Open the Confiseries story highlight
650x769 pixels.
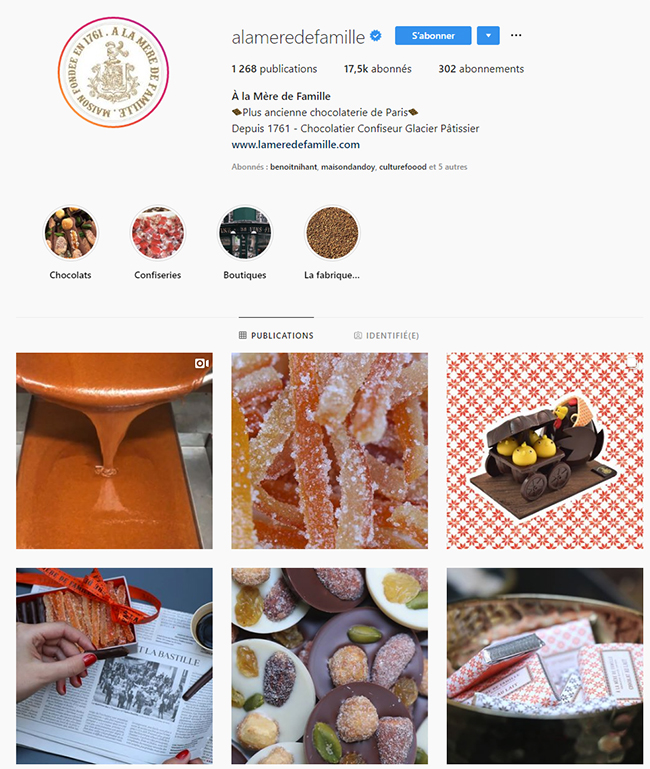click(x=157, y=234)
